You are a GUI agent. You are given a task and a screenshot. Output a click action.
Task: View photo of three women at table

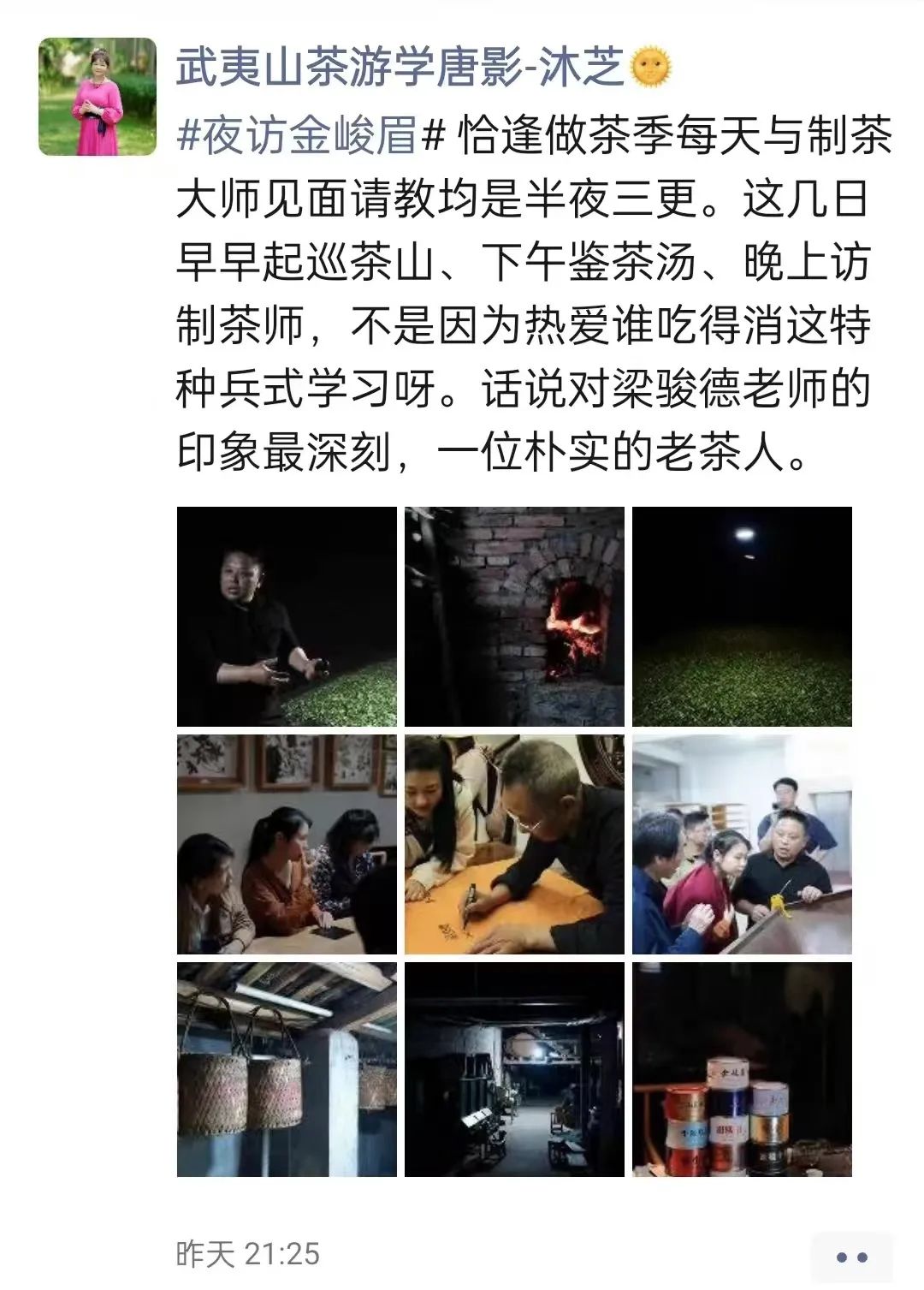pyautogui.click(x=287, y=844)
